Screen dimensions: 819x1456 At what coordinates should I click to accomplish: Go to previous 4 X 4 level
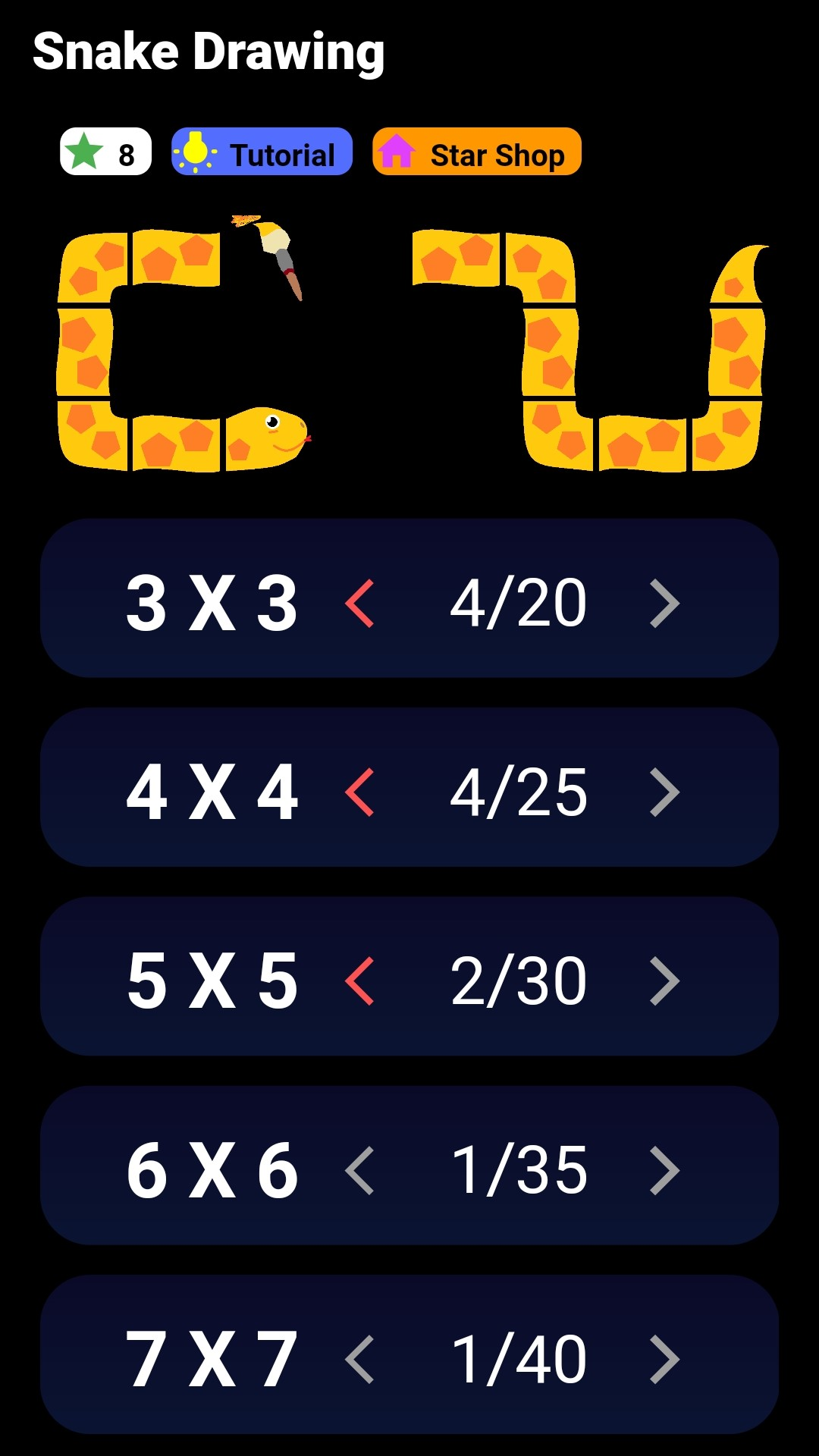359,792
